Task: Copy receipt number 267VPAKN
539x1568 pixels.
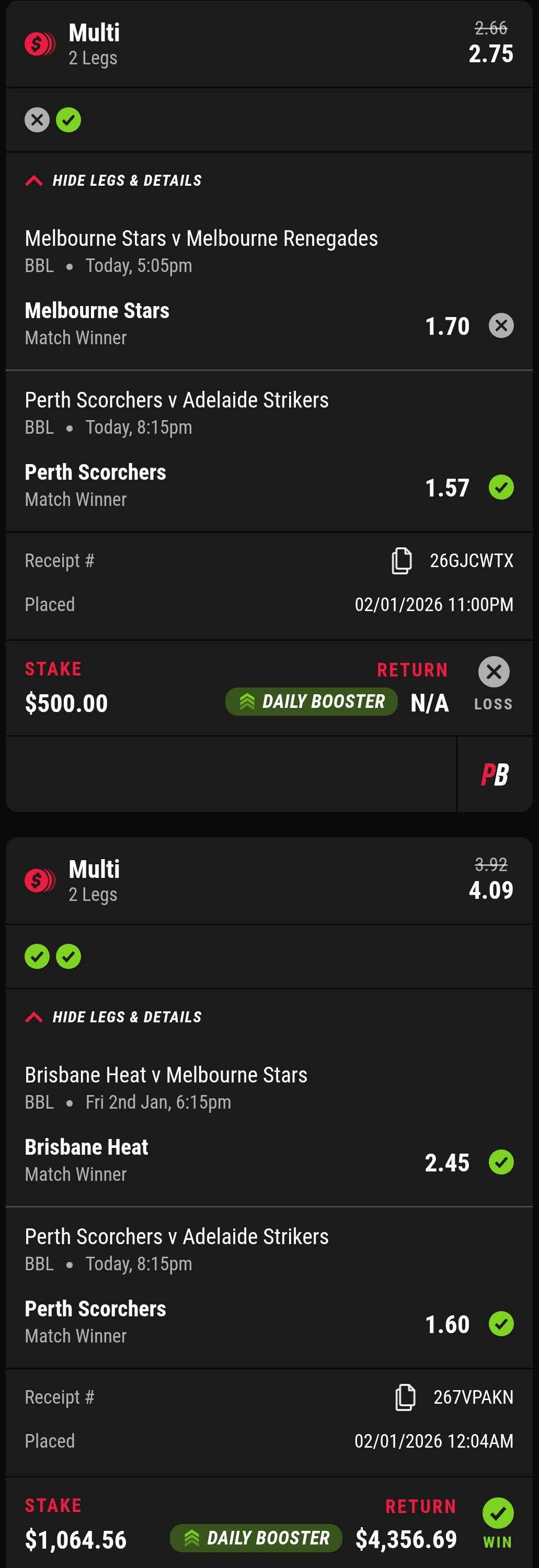Action: [x=405, y=1397]
